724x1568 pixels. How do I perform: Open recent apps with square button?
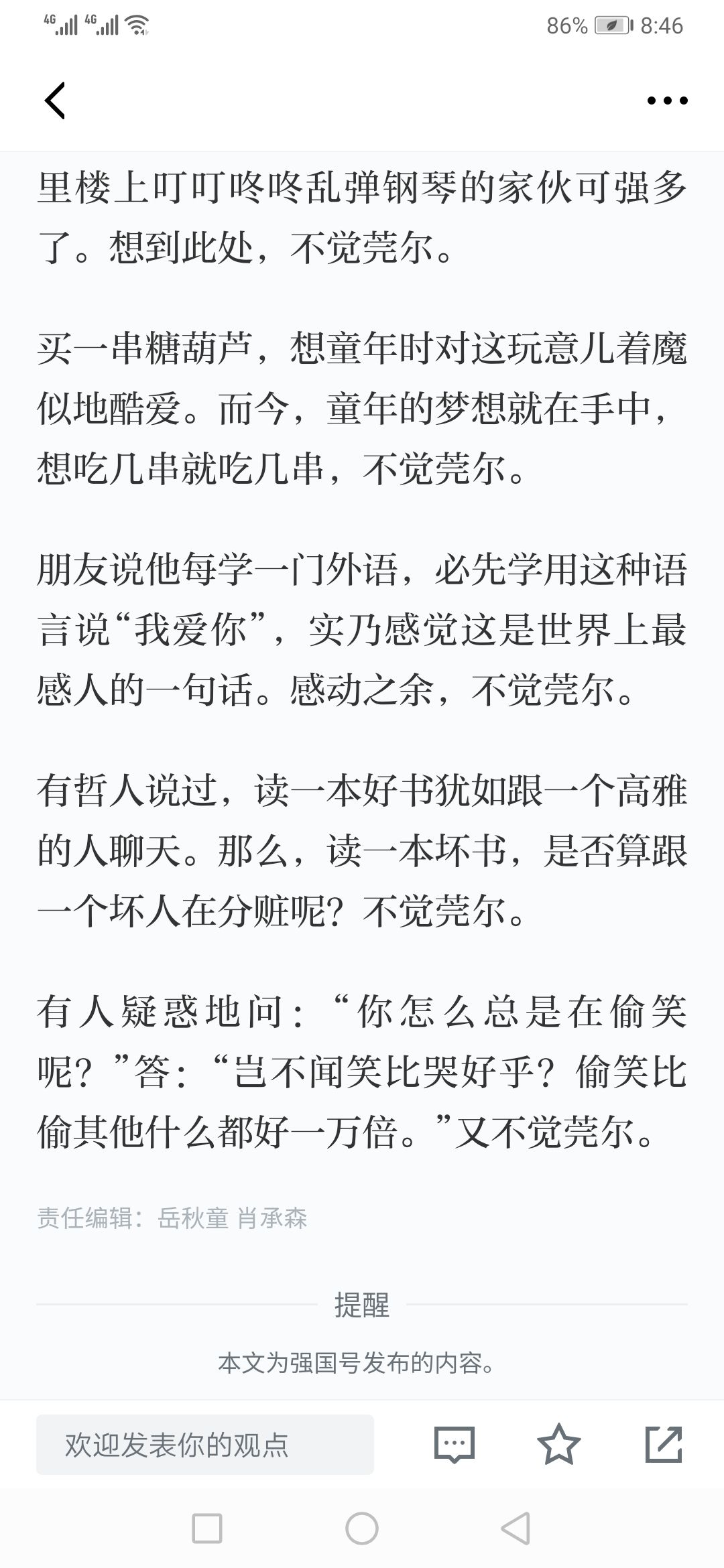pos(207,1529)
